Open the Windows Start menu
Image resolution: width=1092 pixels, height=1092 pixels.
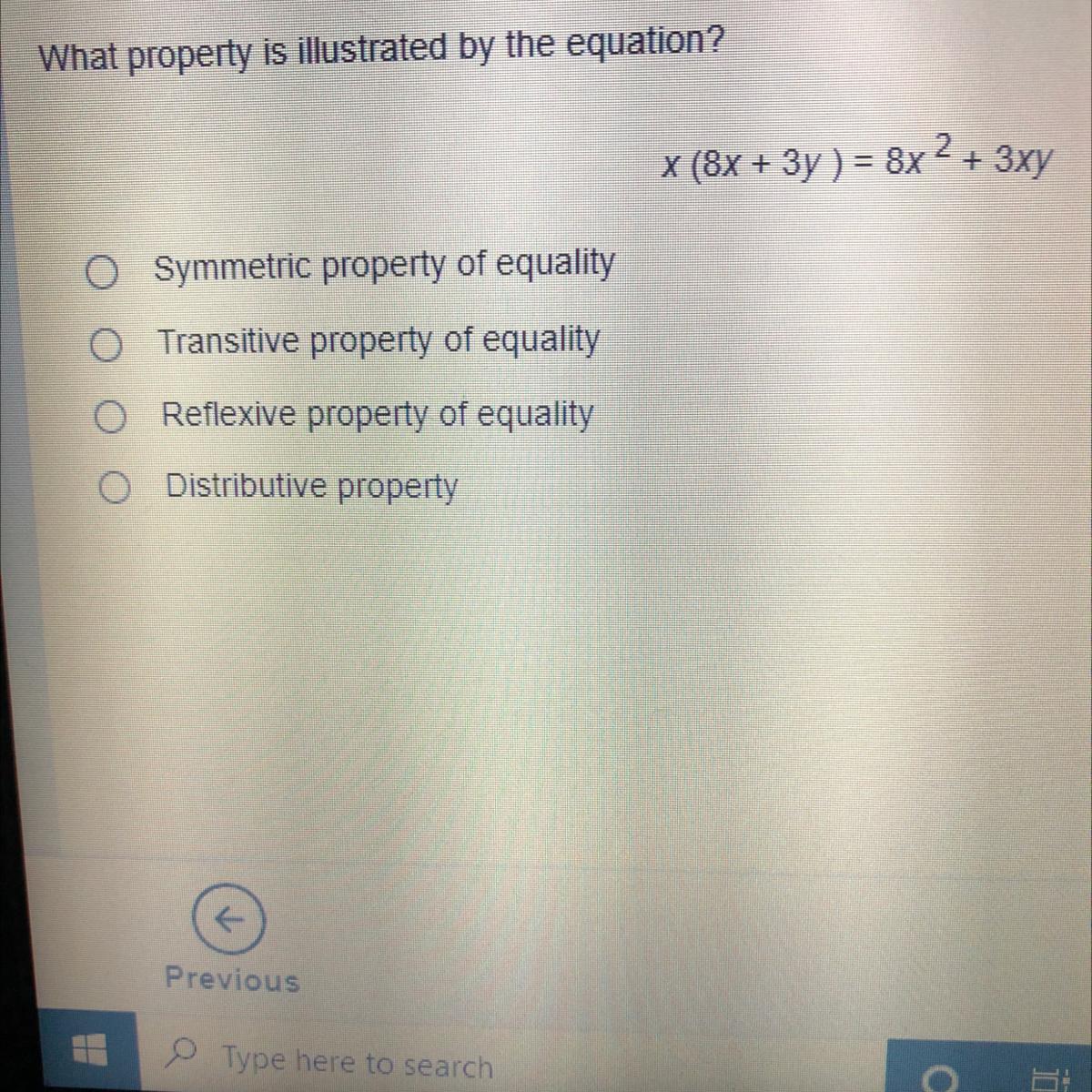(89, 1054)
